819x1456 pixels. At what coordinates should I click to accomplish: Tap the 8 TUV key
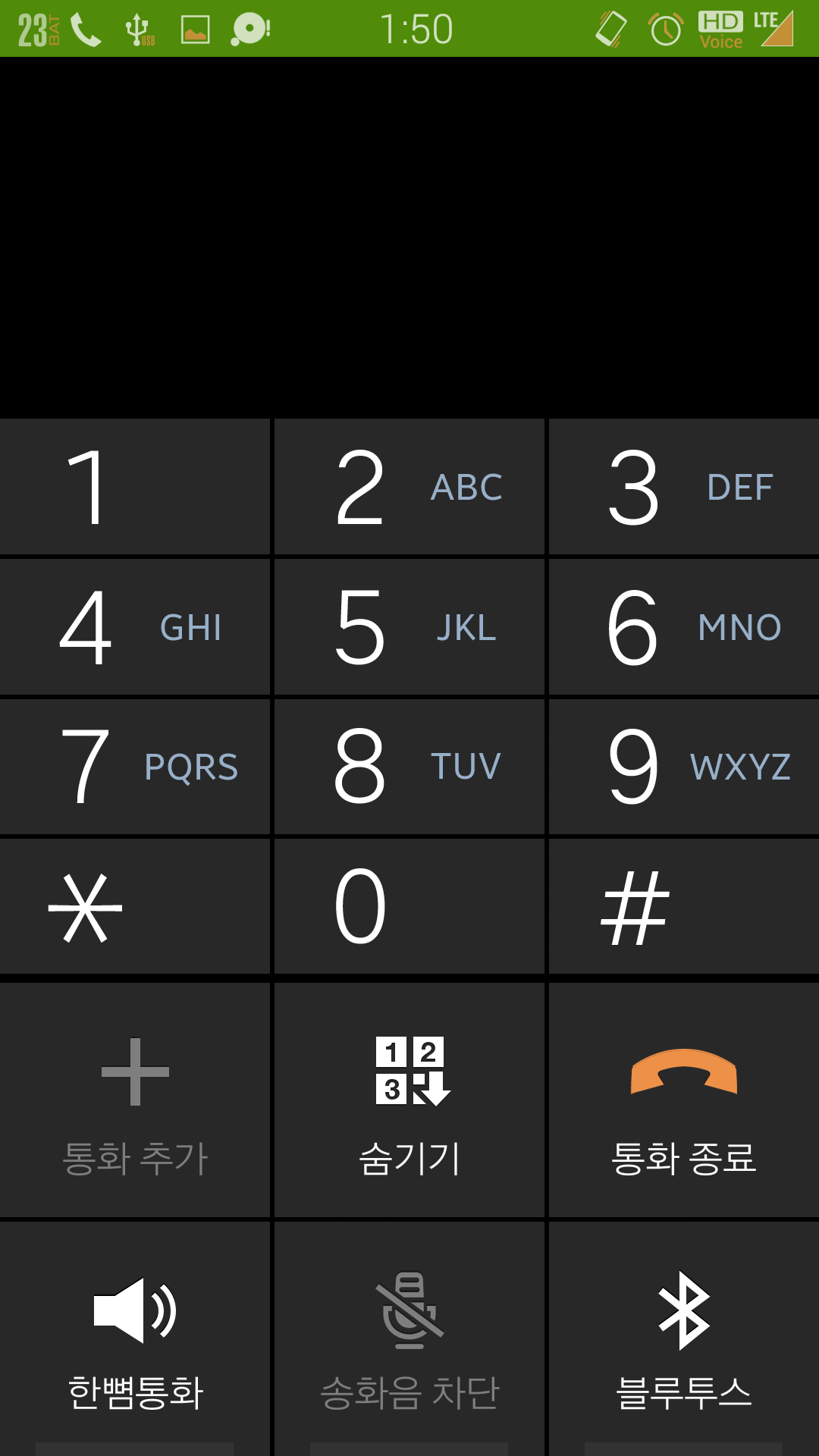[409, 767]
